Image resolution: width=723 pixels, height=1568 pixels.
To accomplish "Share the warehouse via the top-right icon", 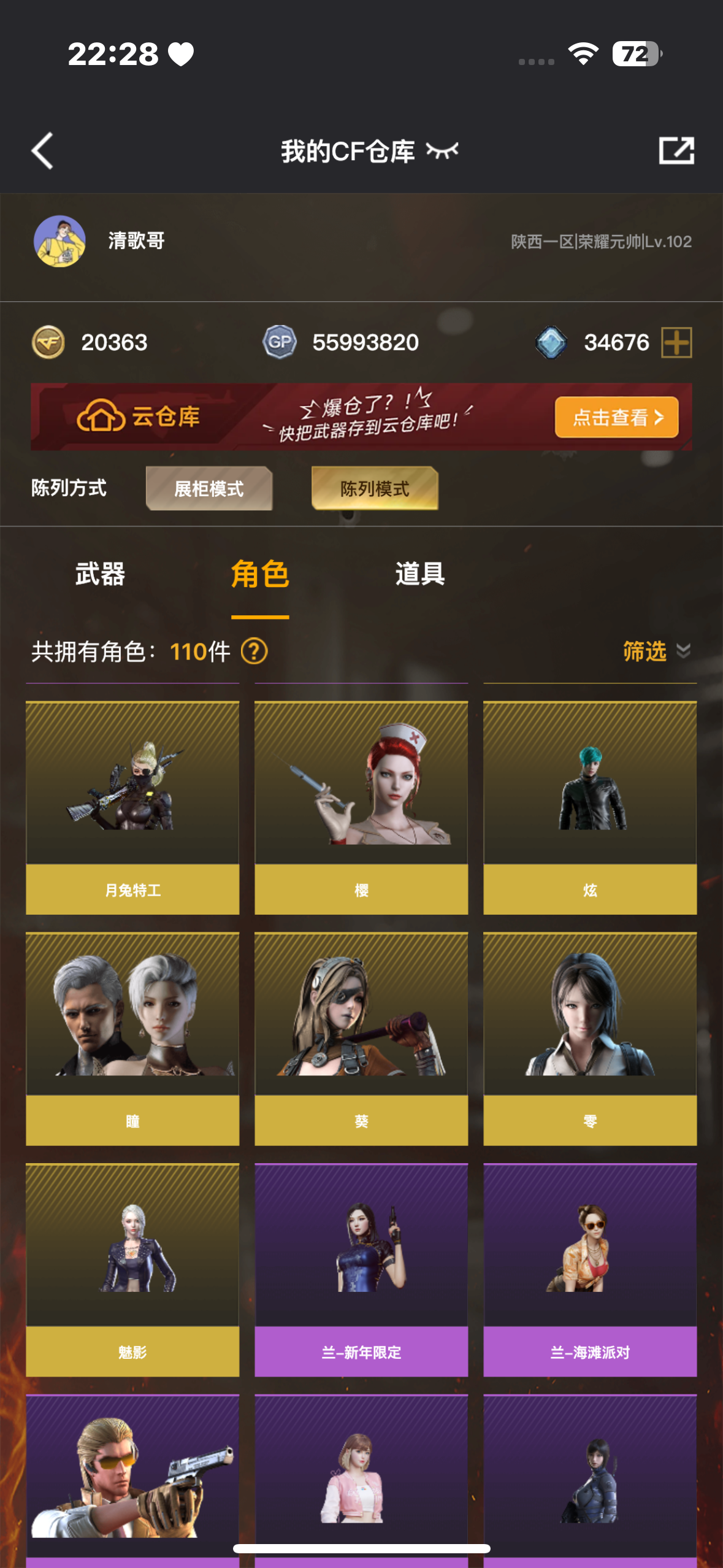I will click(676, 151).
